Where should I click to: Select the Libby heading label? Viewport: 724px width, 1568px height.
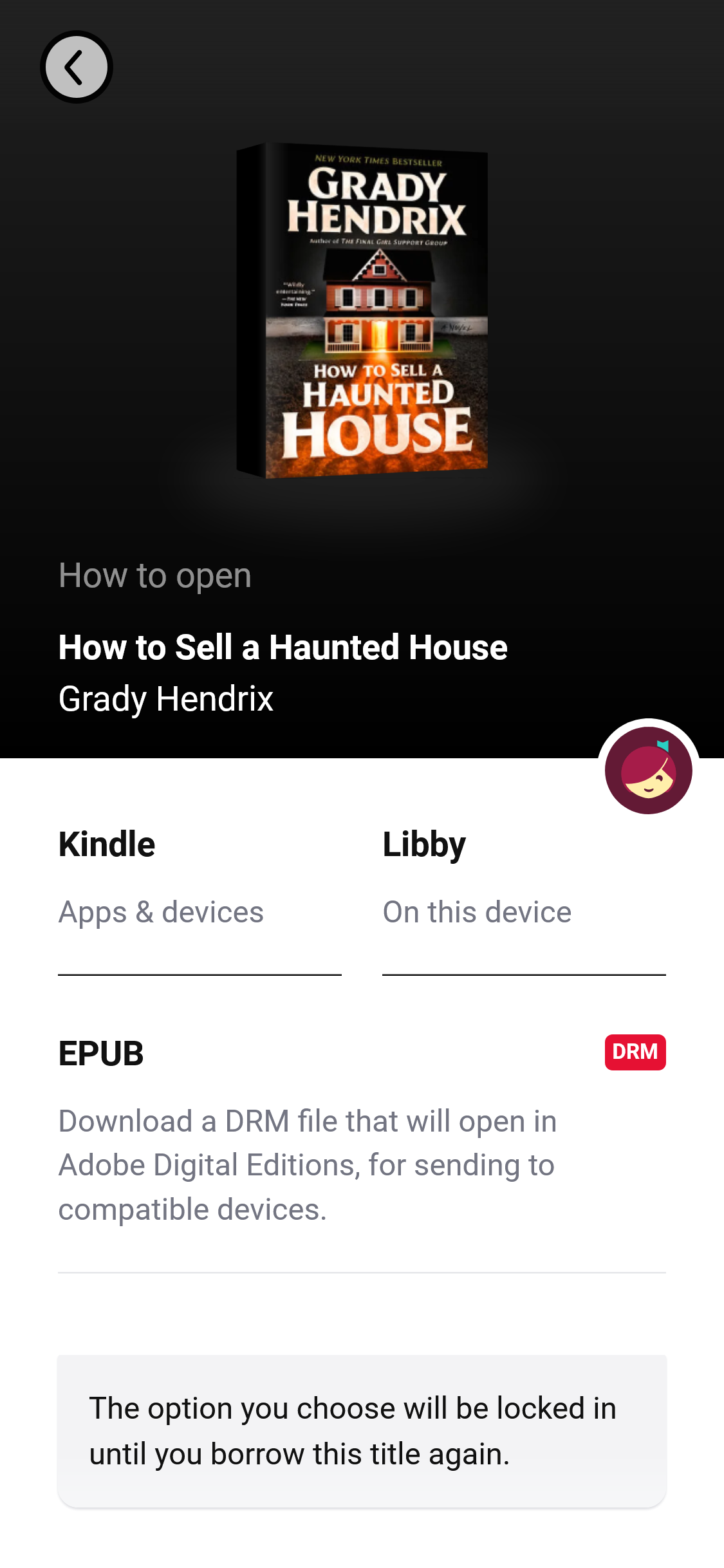(423, 845)
